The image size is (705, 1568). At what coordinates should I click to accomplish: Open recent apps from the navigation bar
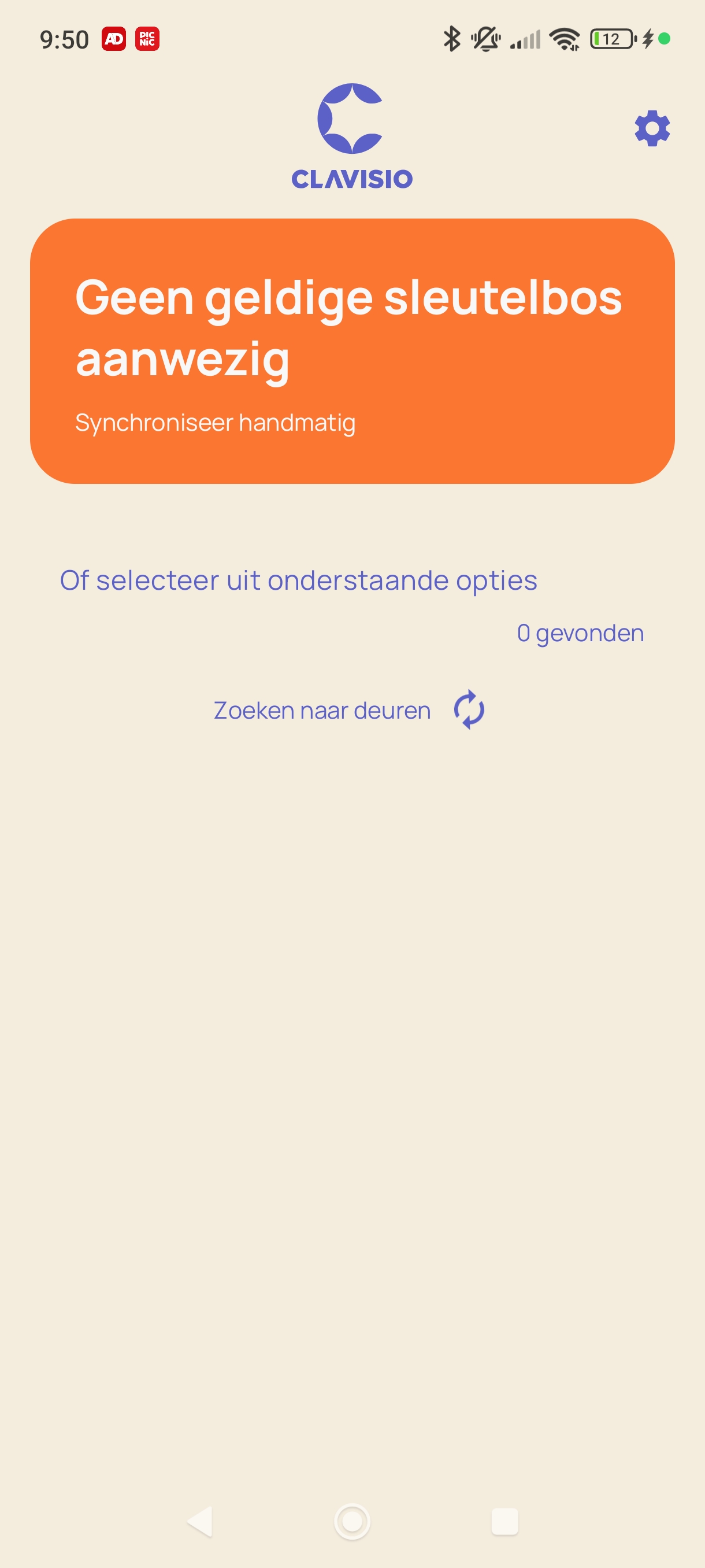(504, 1521)
